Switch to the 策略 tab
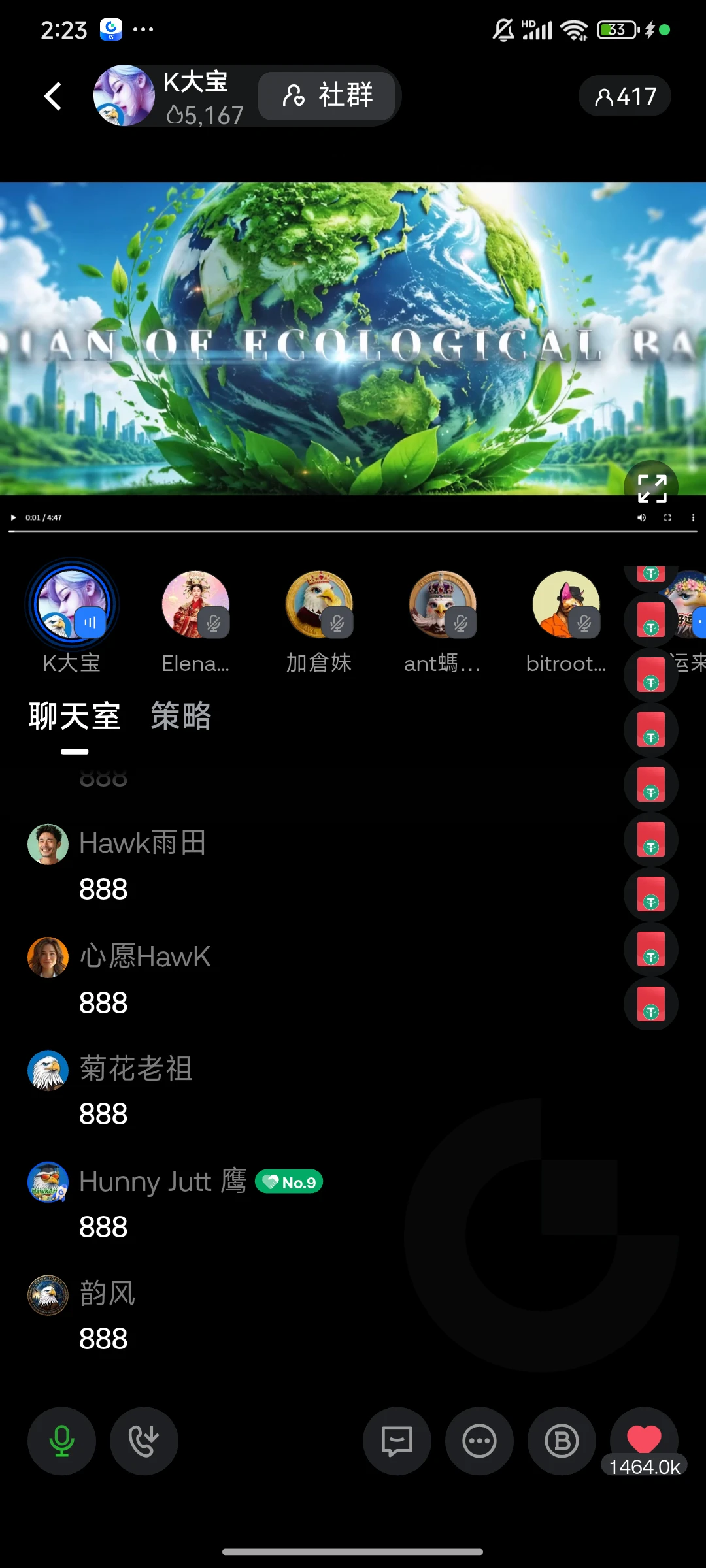Viewport: 706px width, 1568px height. point(181,716)
